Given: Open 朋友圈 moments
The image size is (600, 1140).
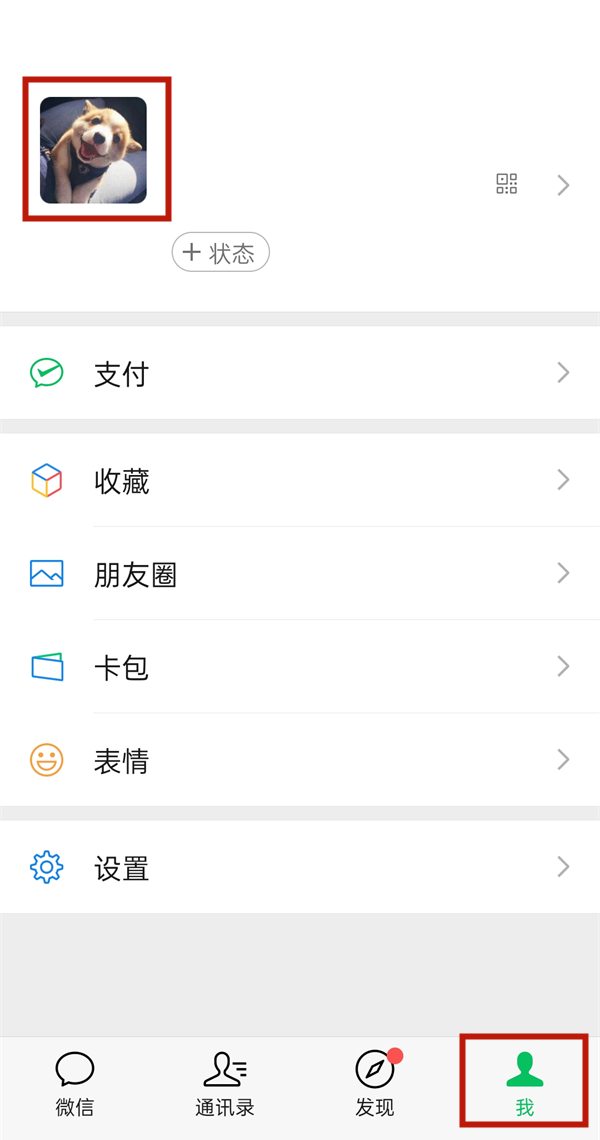Looking at the screenshot, I should tap(300, 574).
